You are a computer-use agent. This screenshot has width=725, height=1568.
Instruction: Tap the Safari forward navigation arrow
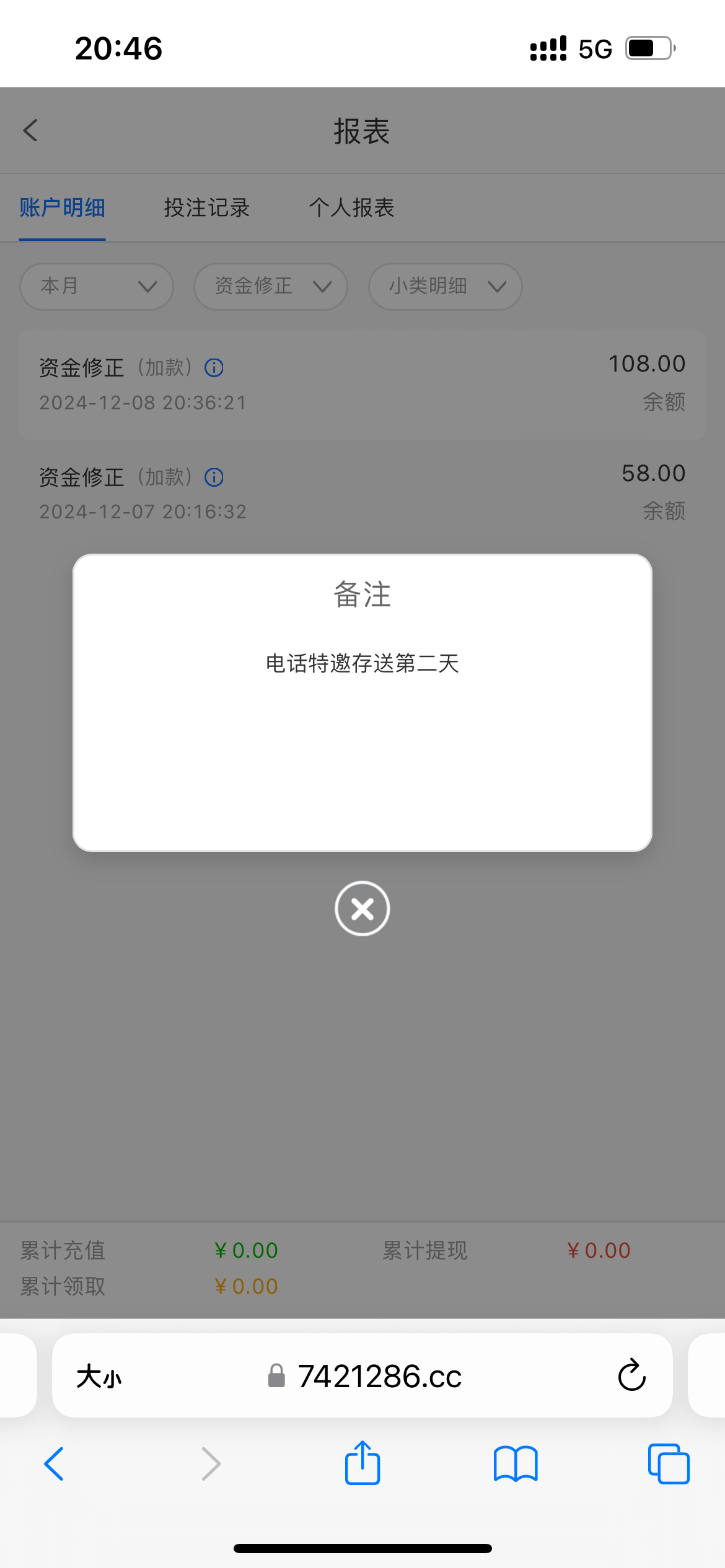tap(210, 1464)
